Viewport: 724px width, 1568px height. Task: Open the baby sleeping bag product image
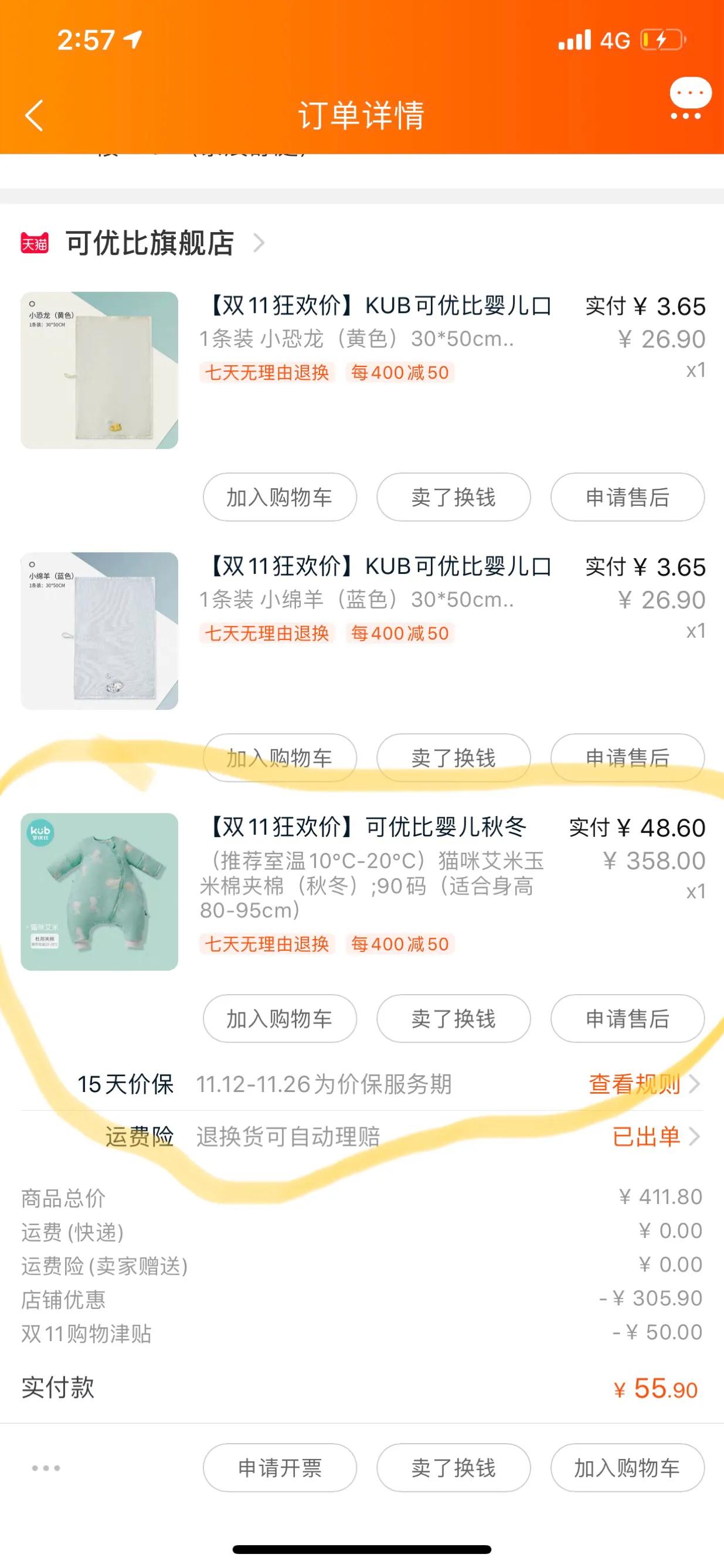click(x=99, y=891)
